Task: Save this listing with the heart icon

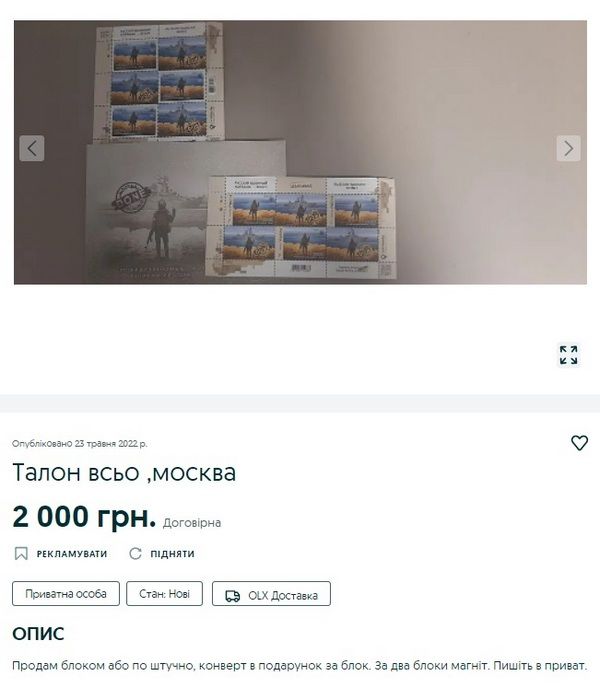Action: coord(579,443)
